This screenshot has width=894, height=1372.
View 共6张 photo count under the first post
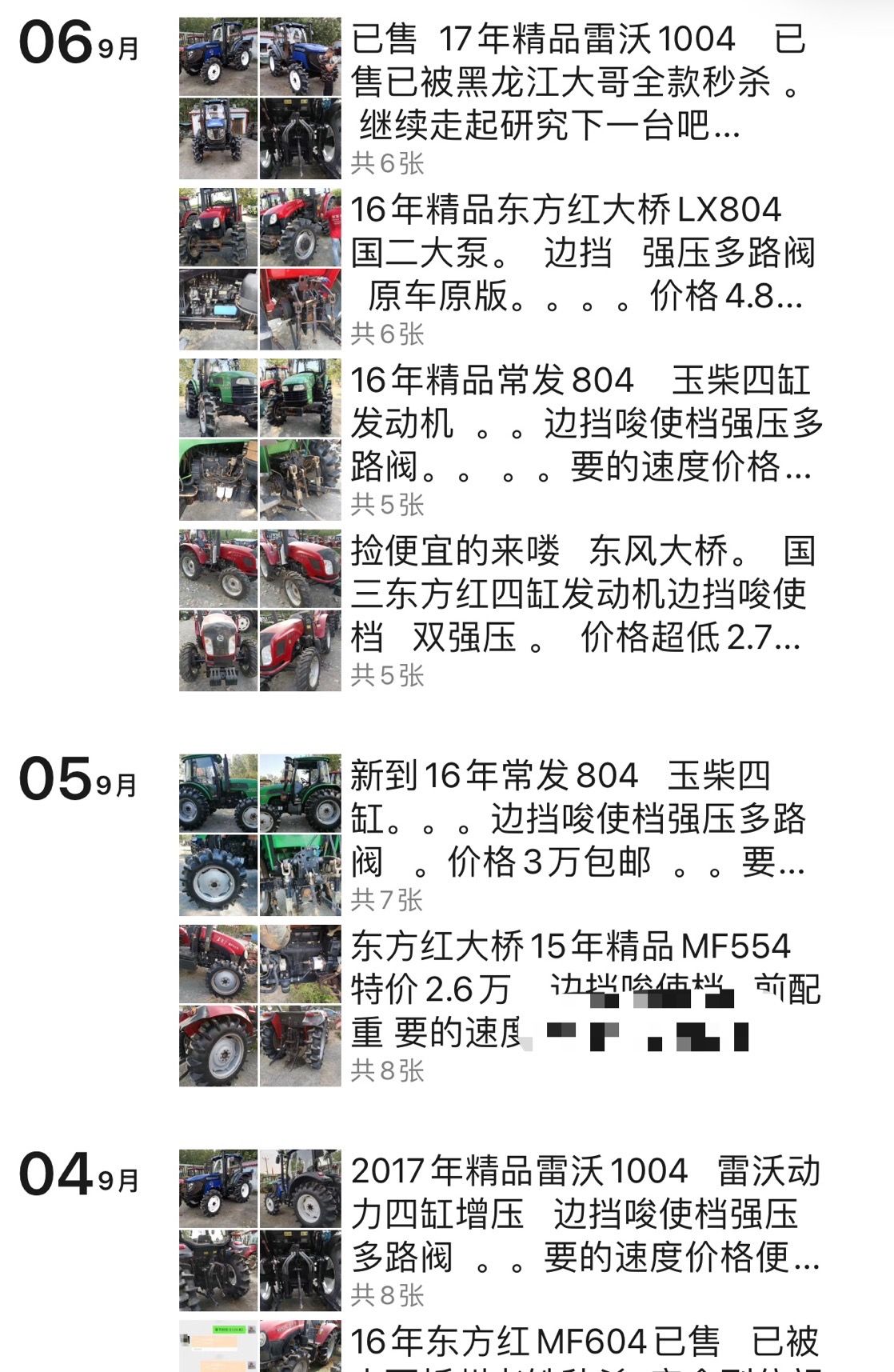pyautogui.click(x=388, y=165)
